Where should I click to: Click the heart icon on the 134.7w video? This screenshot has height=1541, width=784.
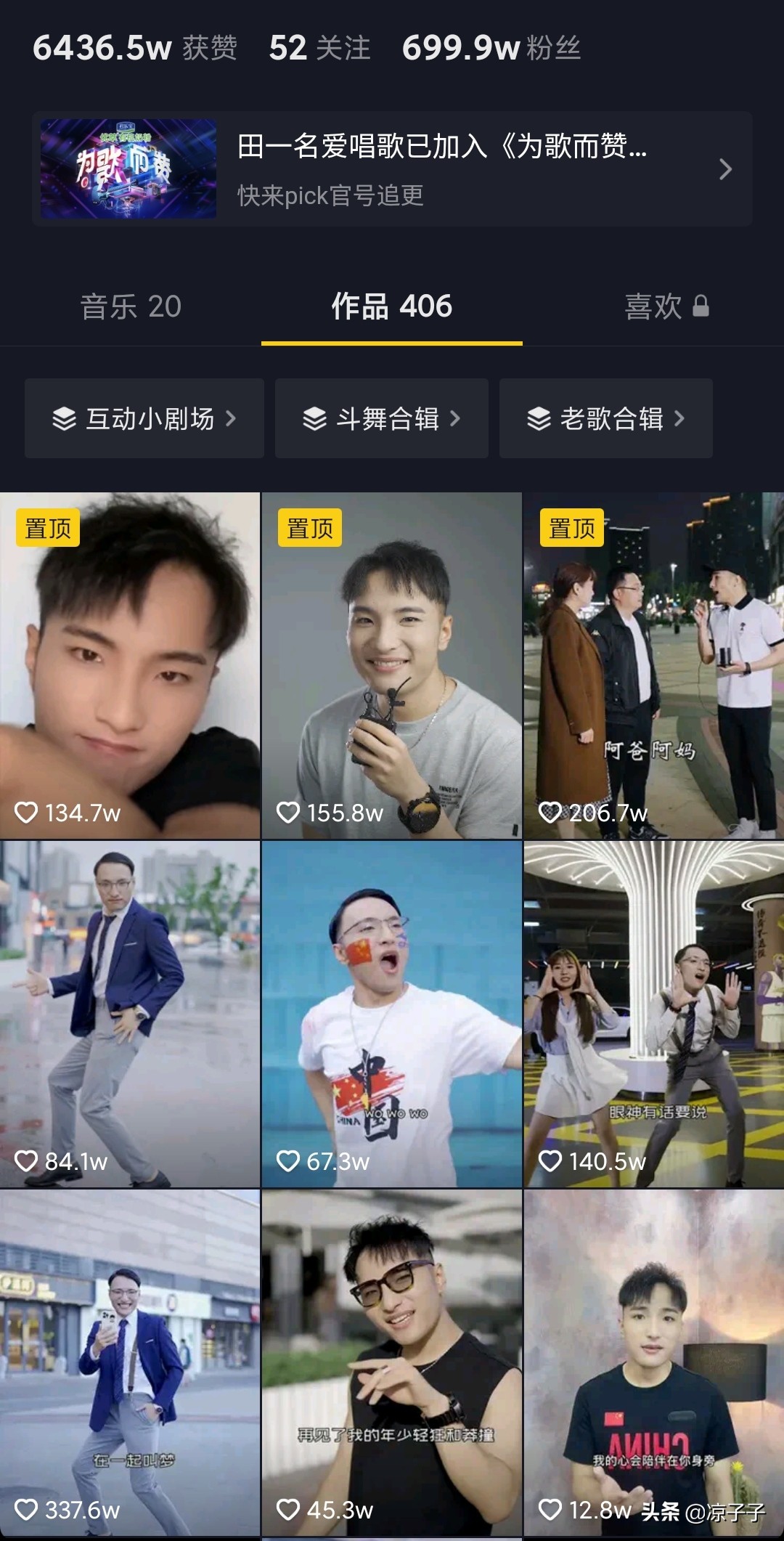coord(27,813)
